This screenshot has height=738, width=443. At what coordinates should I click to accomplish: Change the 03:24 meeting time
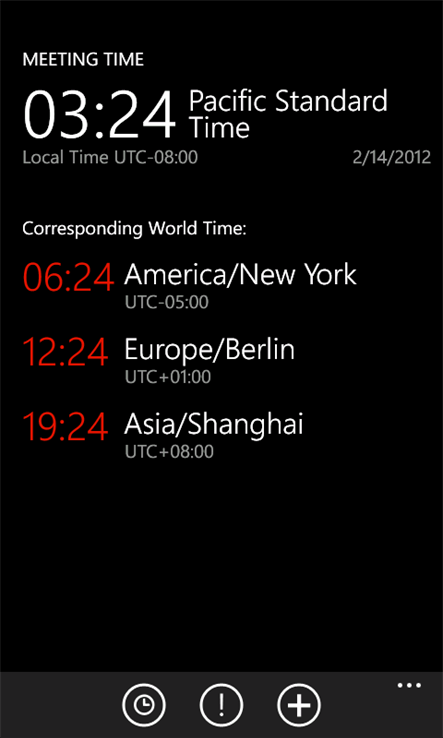point(100,116)
